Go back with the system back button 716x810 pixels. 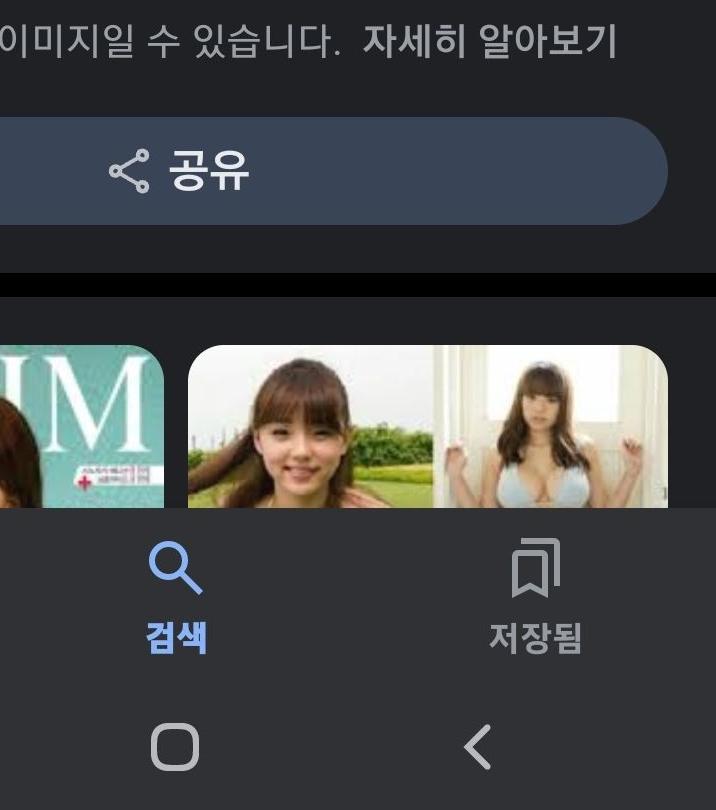(x=478, y=747)
